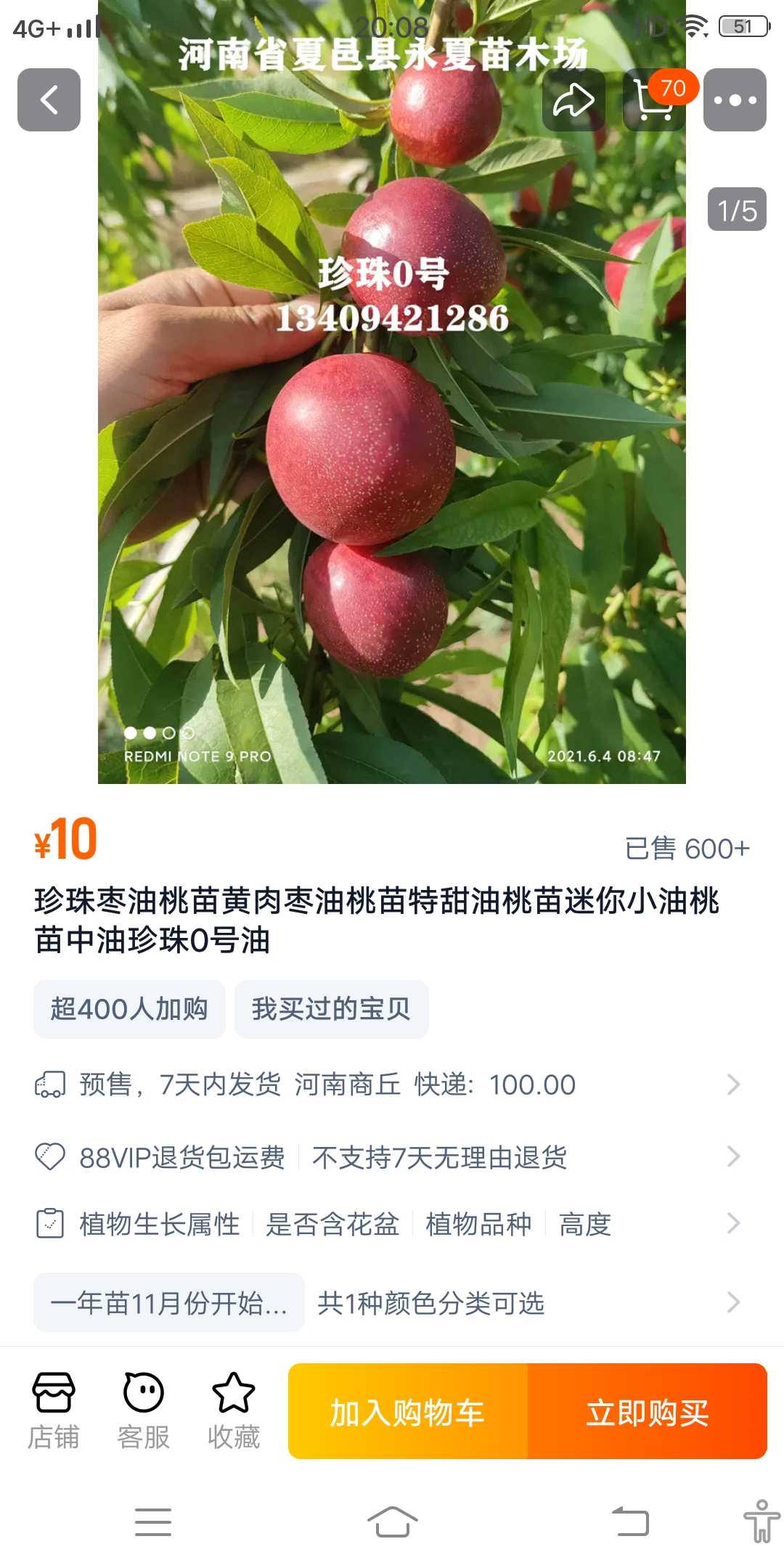This screenshot has width=784, height=1568.
Task: Visit the seller's 店铺 page
Action: click(54, 1411)
